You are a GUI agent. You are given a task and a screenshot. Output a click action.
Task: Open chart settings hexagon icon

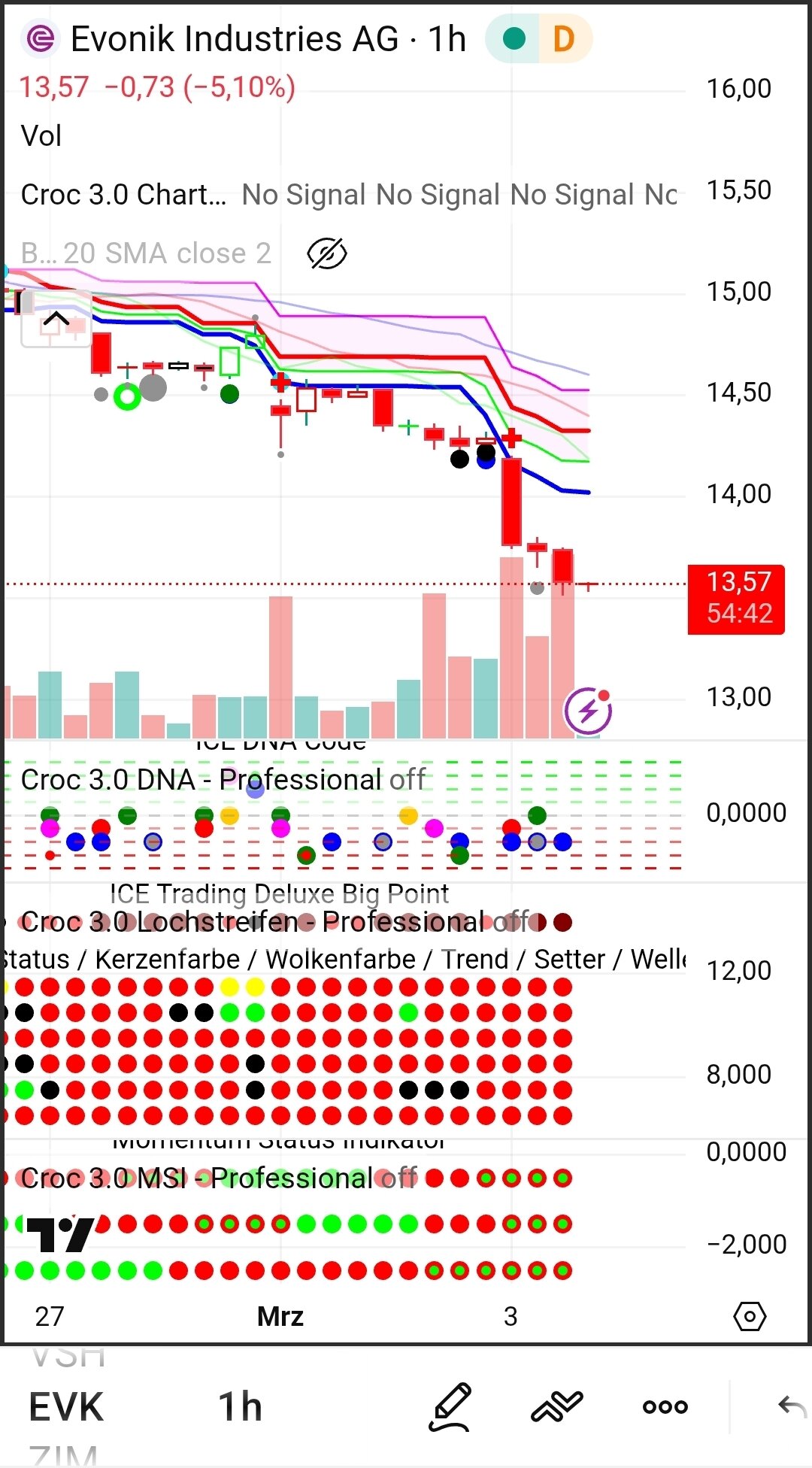750,1316
